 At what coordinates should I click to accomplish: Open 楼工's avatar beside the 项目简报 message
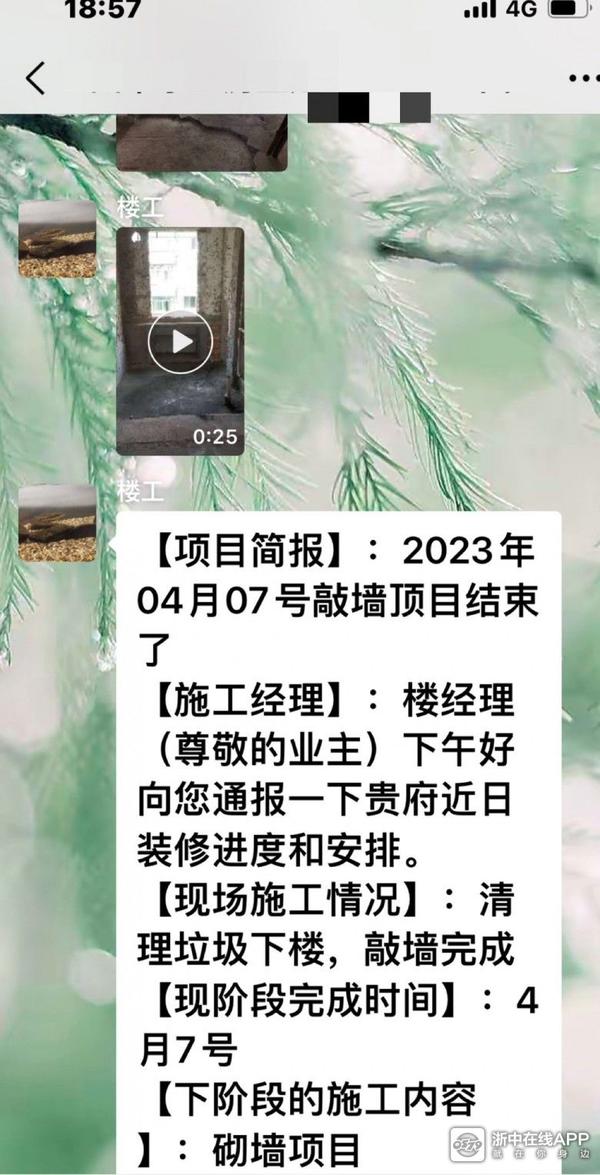58,523
